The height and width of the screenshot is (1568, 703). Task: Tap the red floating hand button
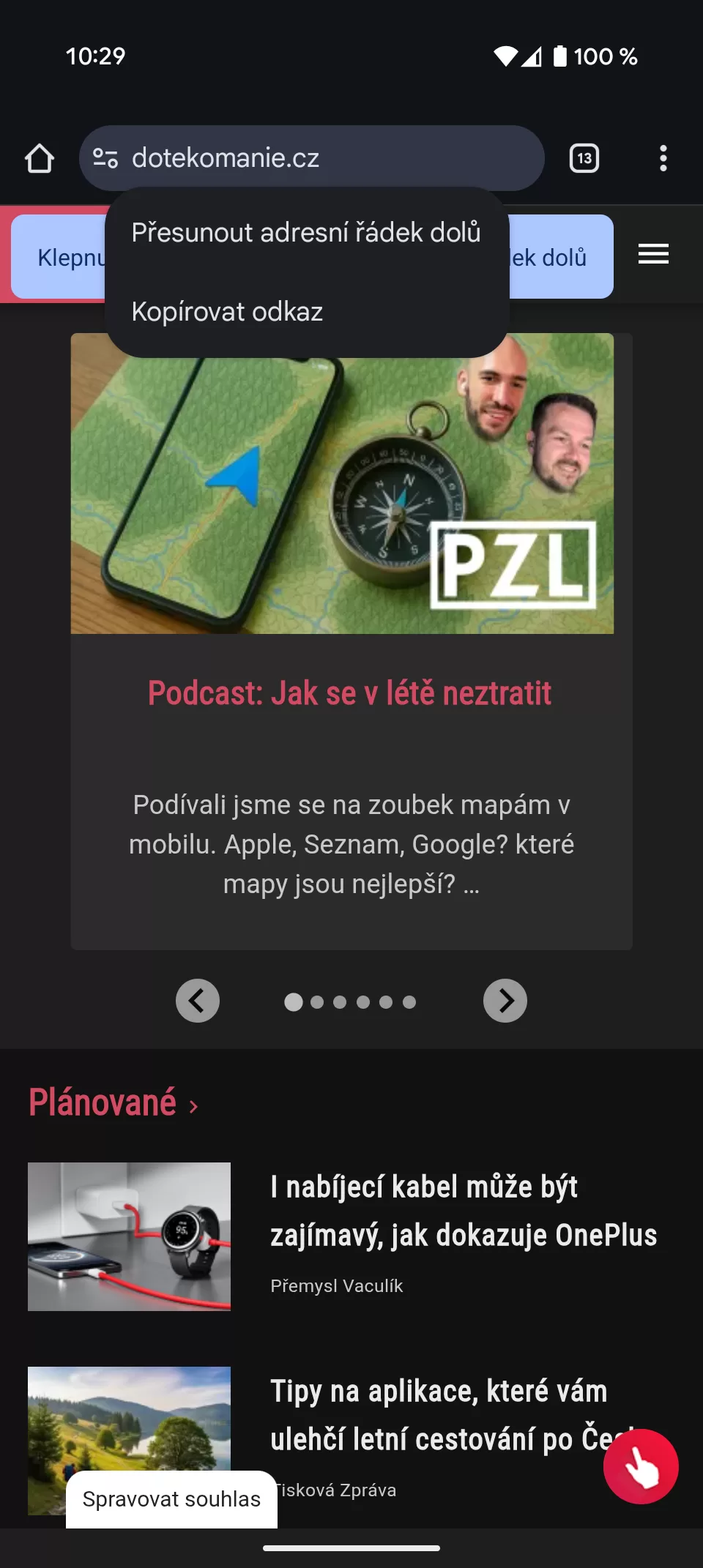[641, 1466]
